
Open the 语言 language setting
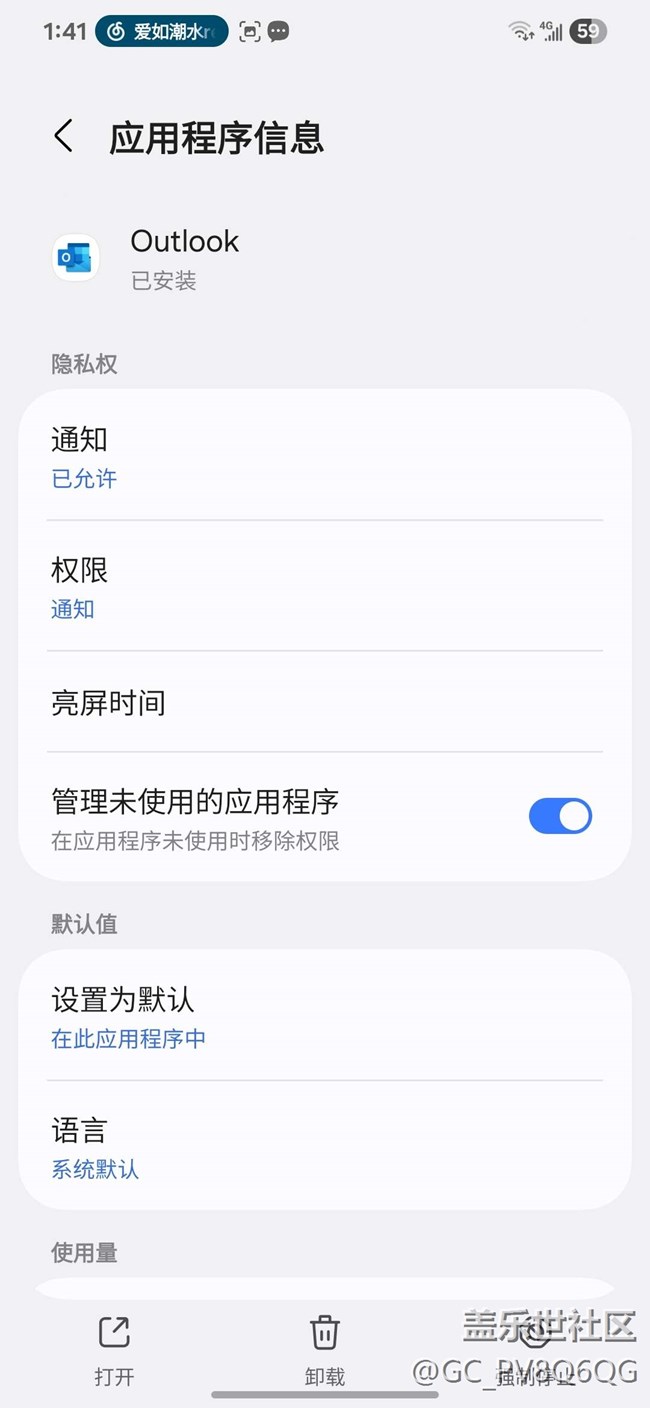click(x=324, y=1147)
